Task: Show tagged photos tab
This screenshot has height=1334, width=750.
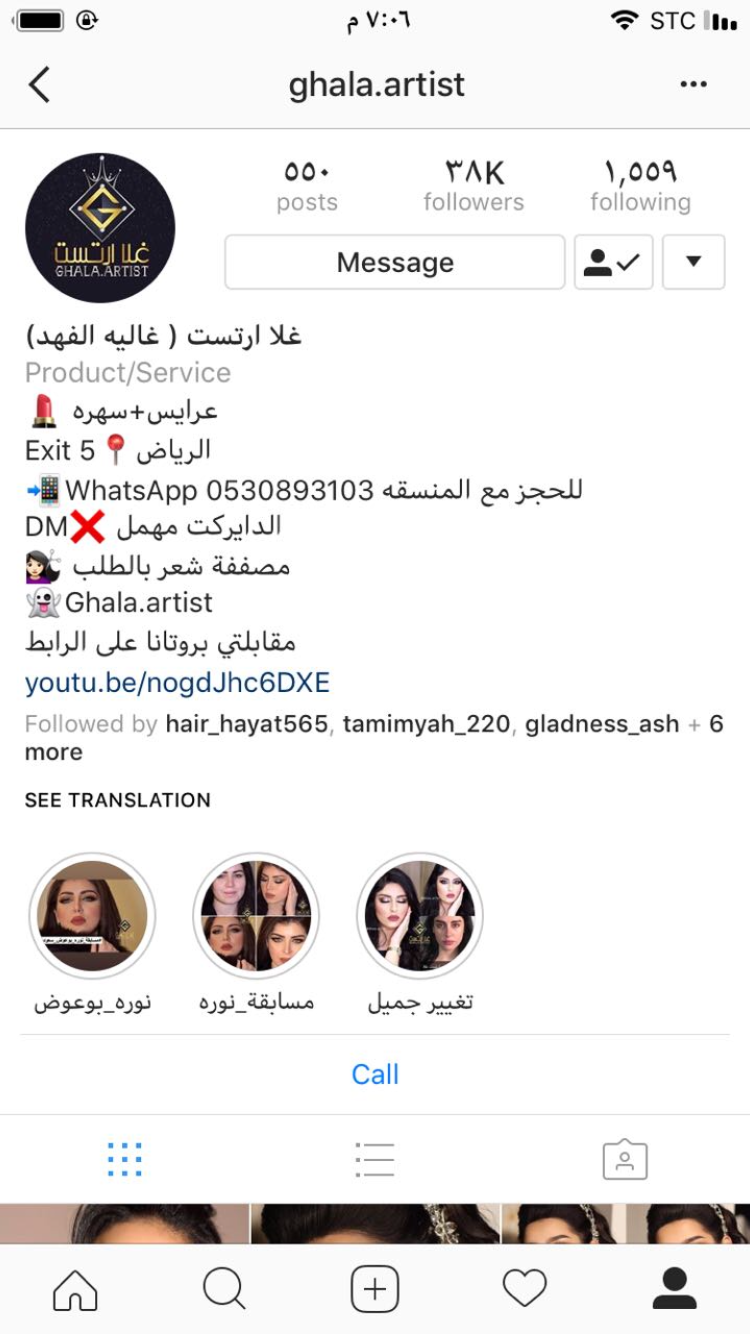Action: pos(625,1159)
